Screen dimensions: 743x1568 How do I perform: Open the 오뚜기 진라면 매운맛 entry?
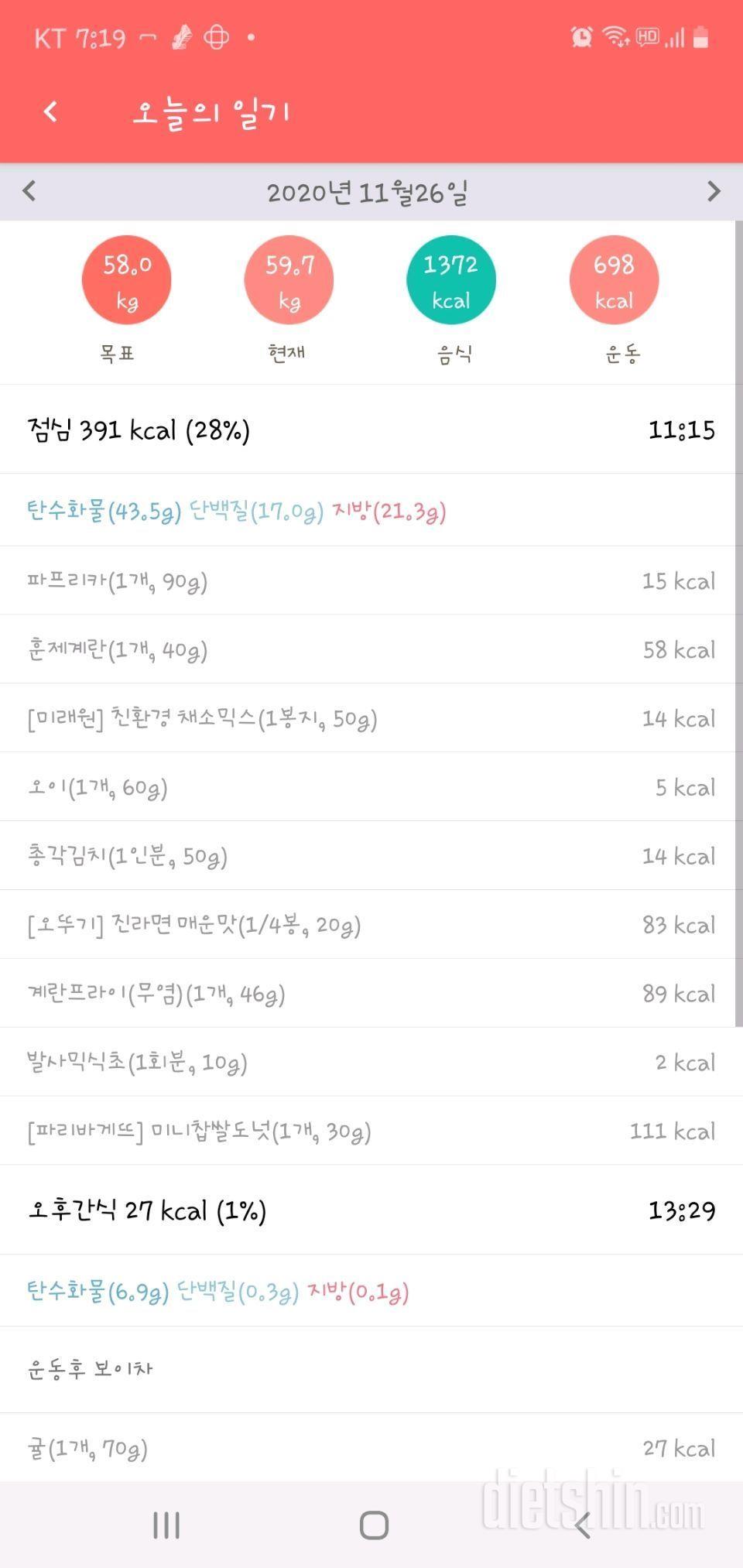[x=370, y=926]
